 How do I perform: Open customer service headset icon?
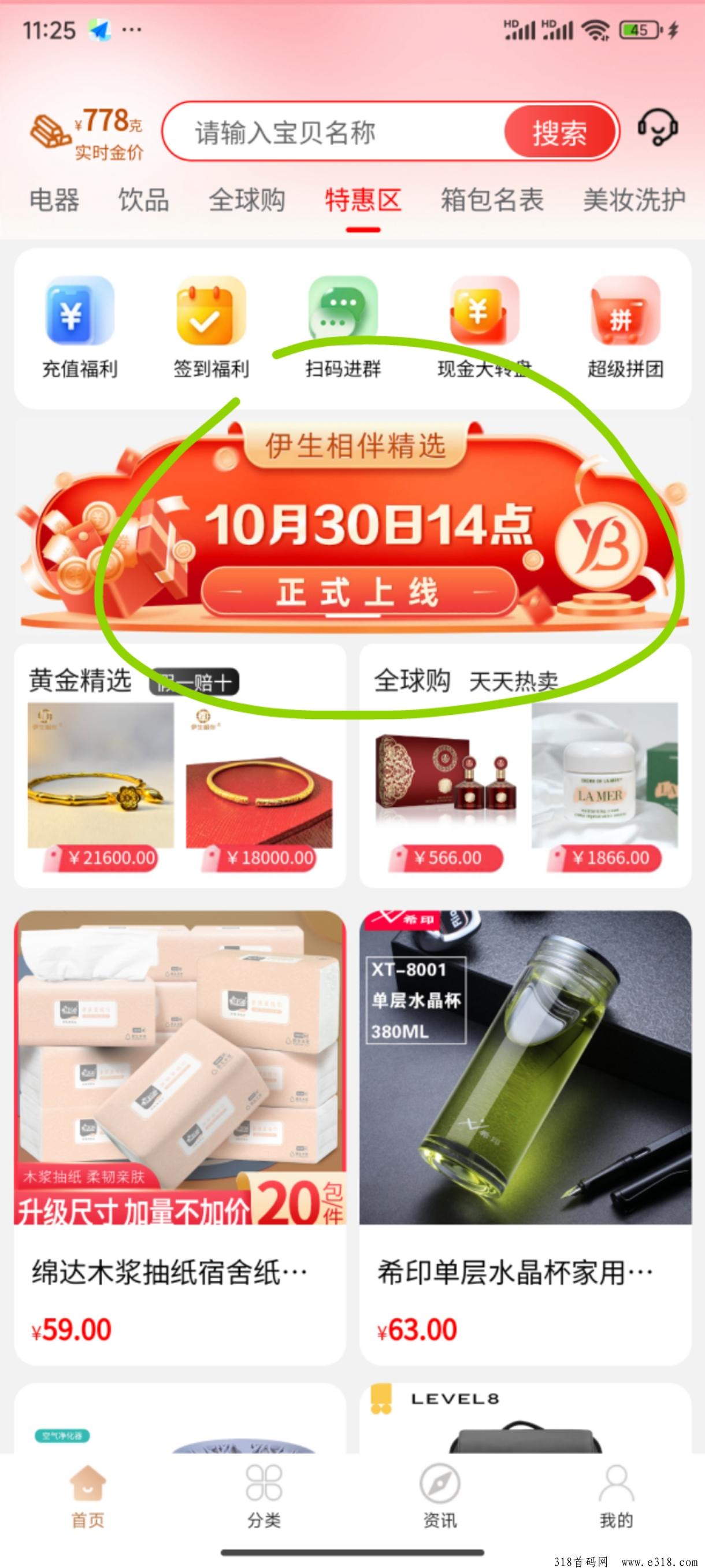tap(658, 127)
